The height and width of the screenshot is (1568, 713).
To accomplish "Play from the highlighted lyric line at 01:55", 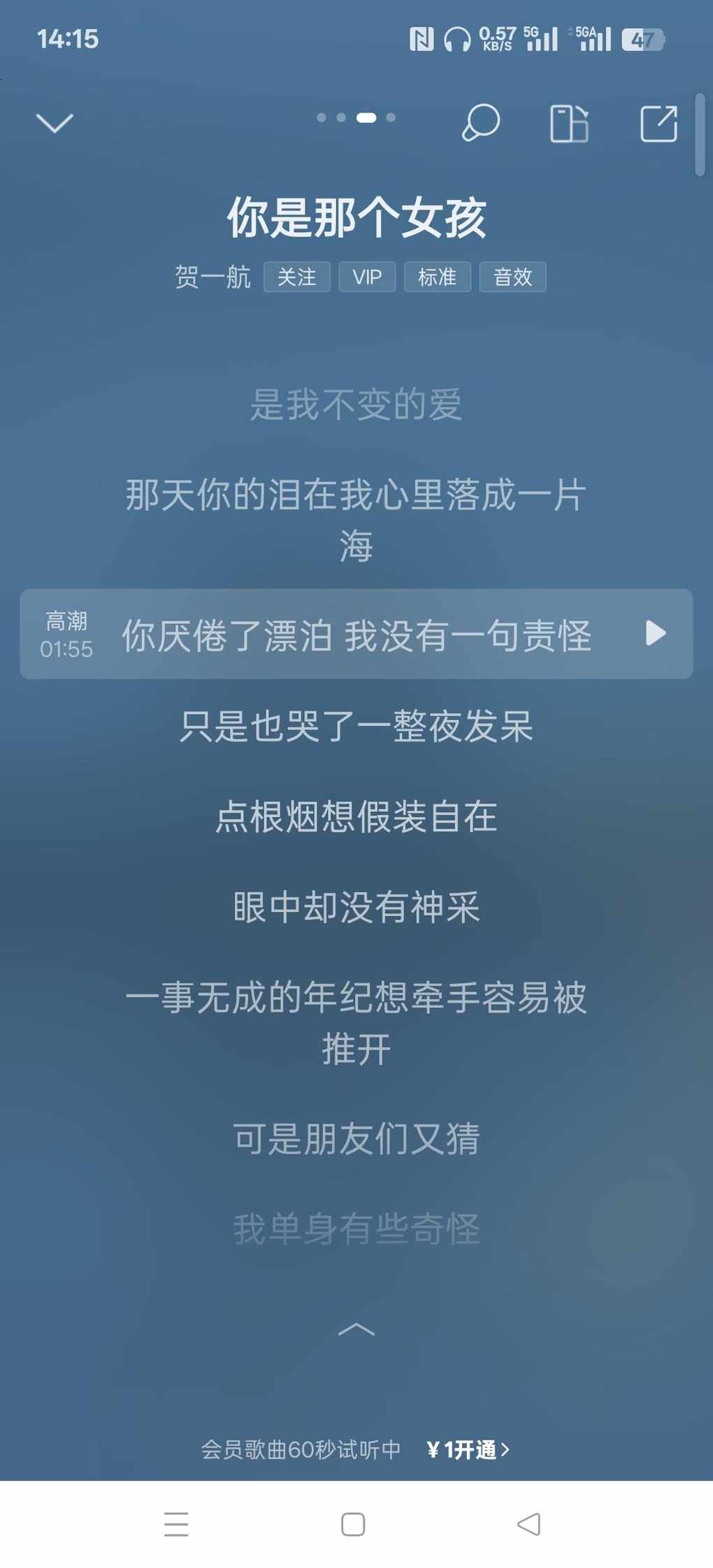I will [x=655, y=633].
